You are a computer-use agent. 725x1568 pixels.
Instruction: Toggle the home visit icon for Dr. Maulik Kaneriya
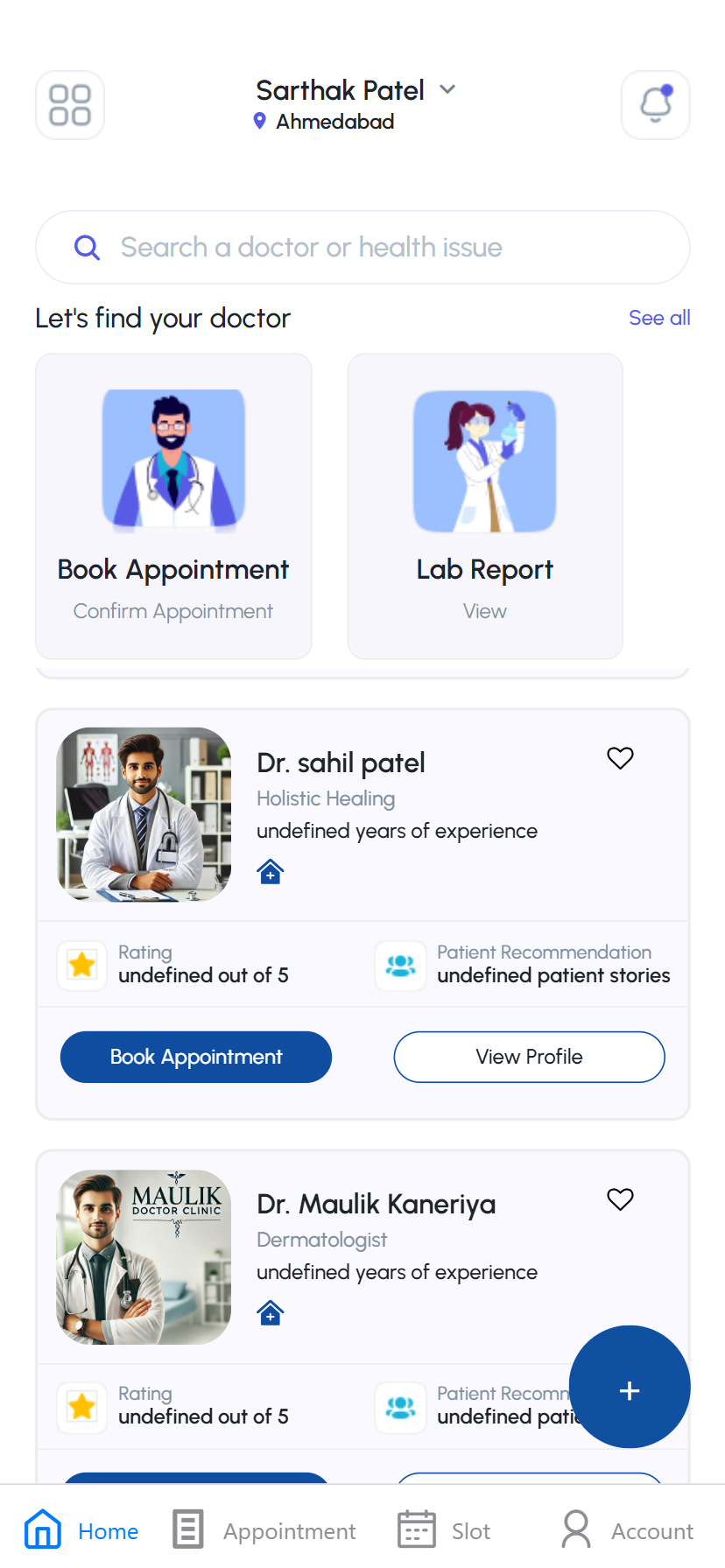[270, 1312]
